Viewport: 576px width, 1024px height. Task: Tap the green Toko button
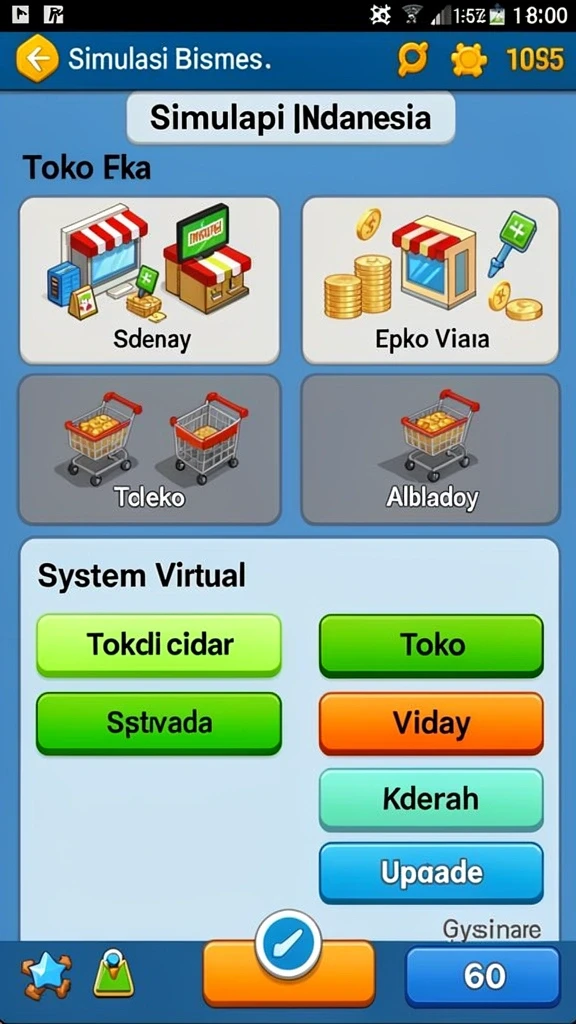(x=431, y=645)
